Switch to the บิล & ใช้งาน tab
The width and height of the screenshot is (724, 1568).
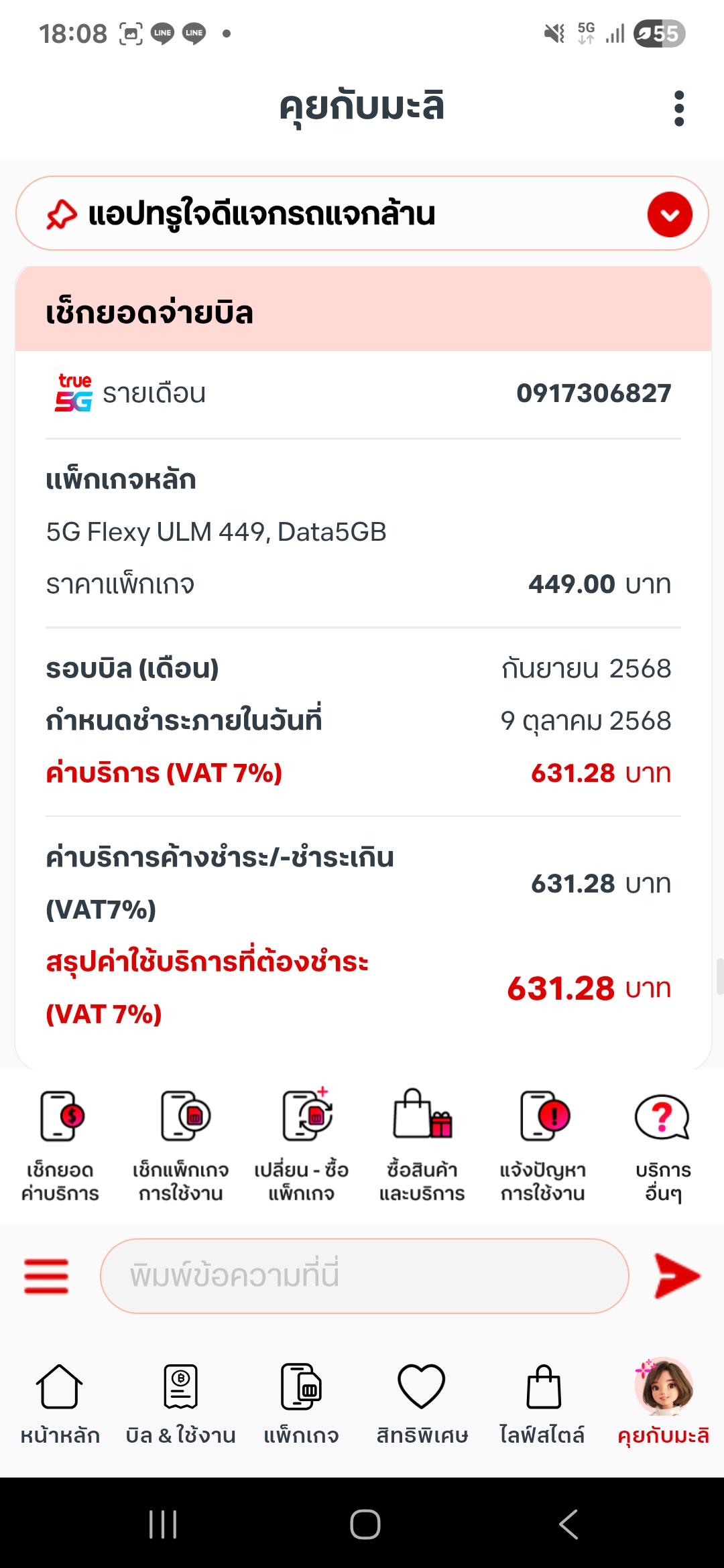click(x=181, y=1404)
